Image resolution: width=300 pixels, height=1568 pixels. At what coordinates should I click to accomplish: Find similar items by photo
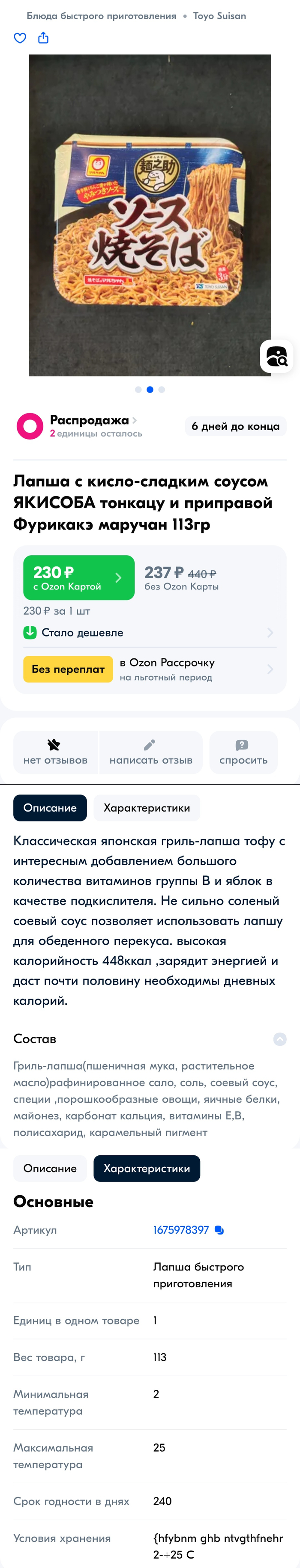276,356
